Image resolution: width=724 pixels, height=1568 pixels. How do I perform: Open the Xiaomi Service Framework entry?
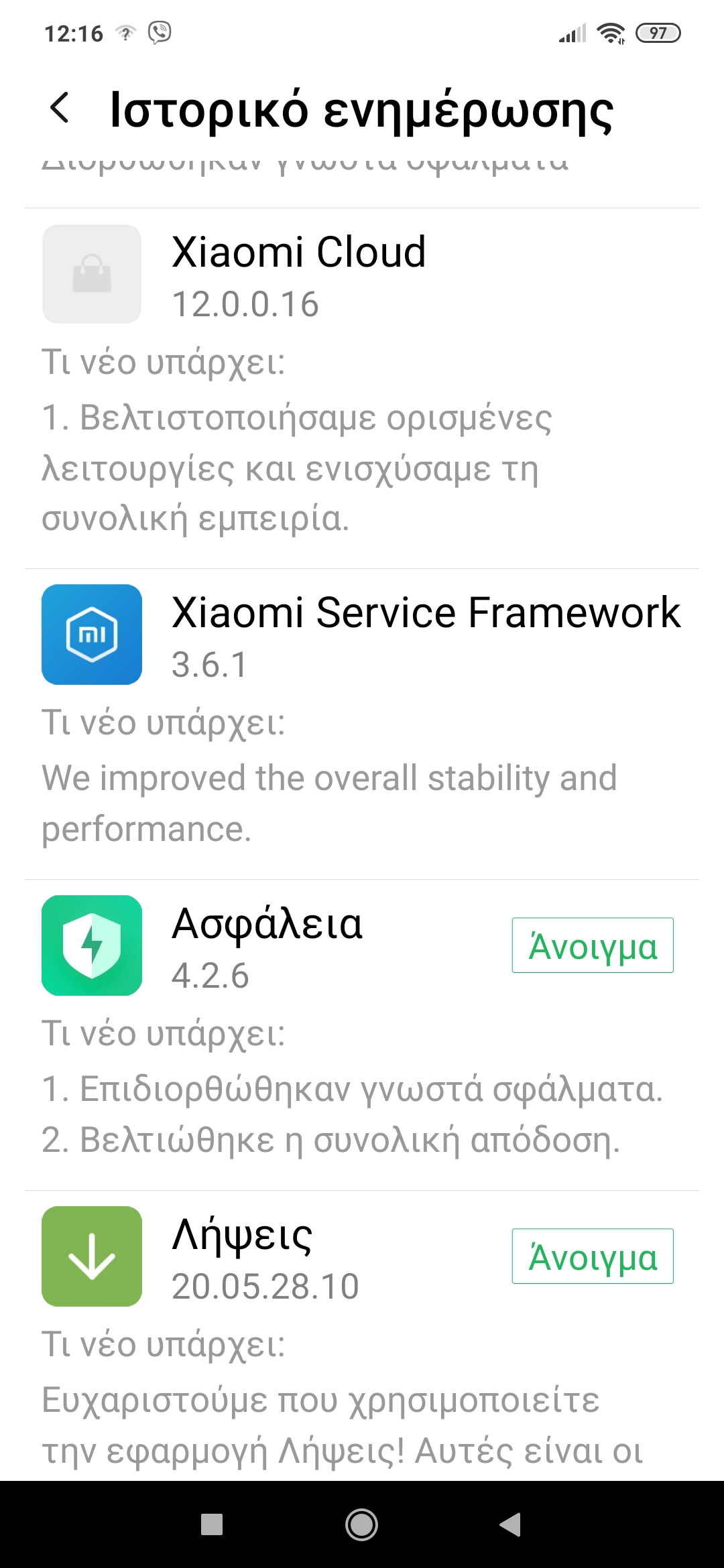coord(362,724)
